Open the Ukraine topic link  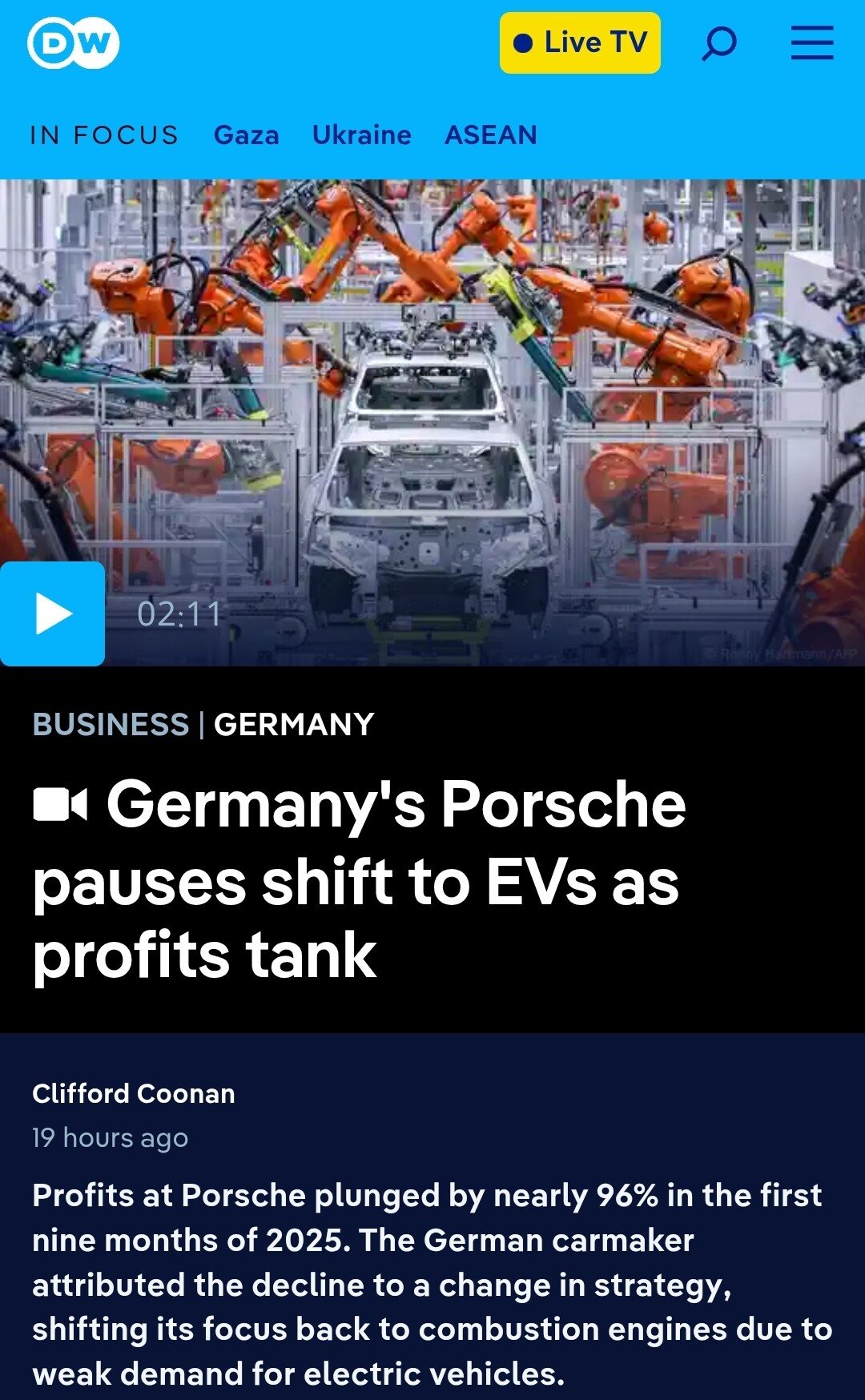[x=361, y=135]
